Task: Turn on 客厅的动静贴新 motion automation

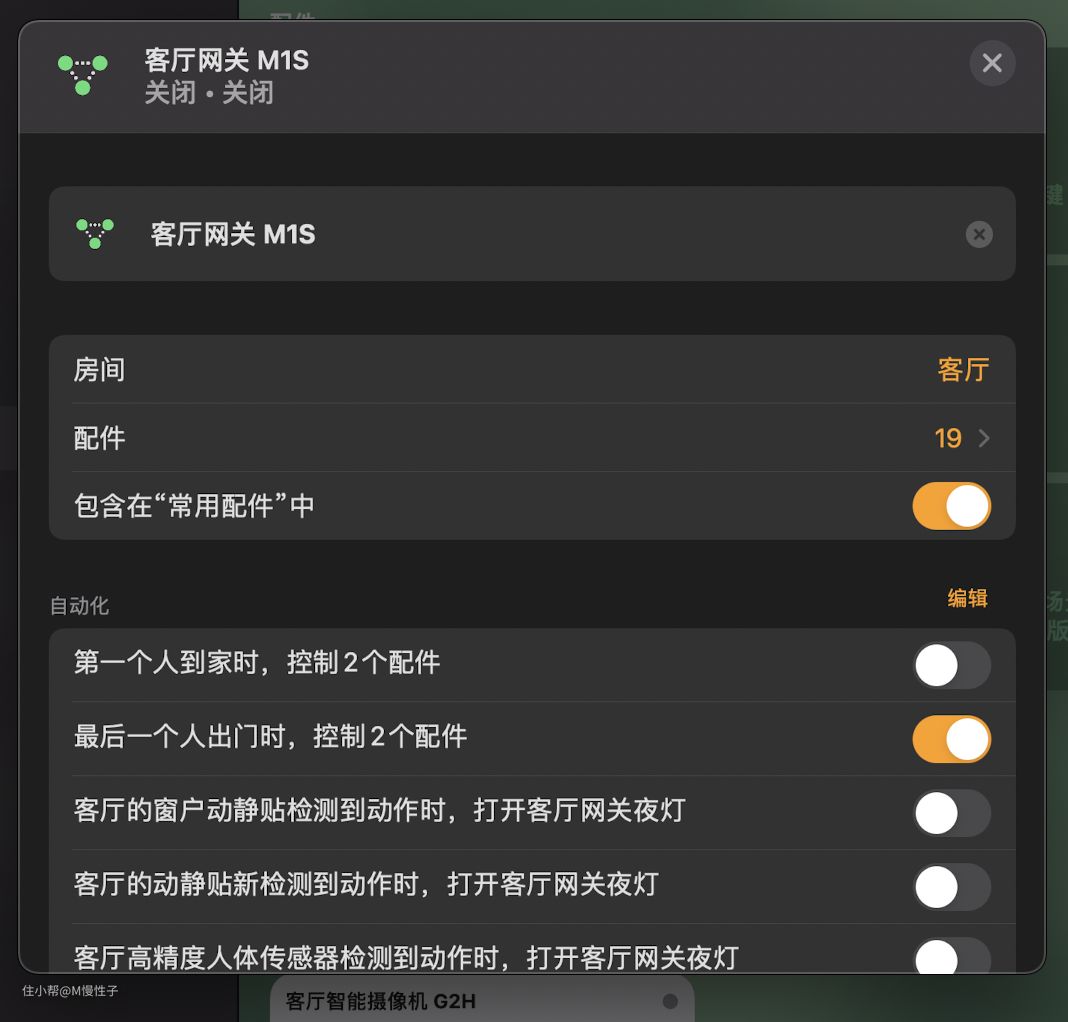Action: 951,887
